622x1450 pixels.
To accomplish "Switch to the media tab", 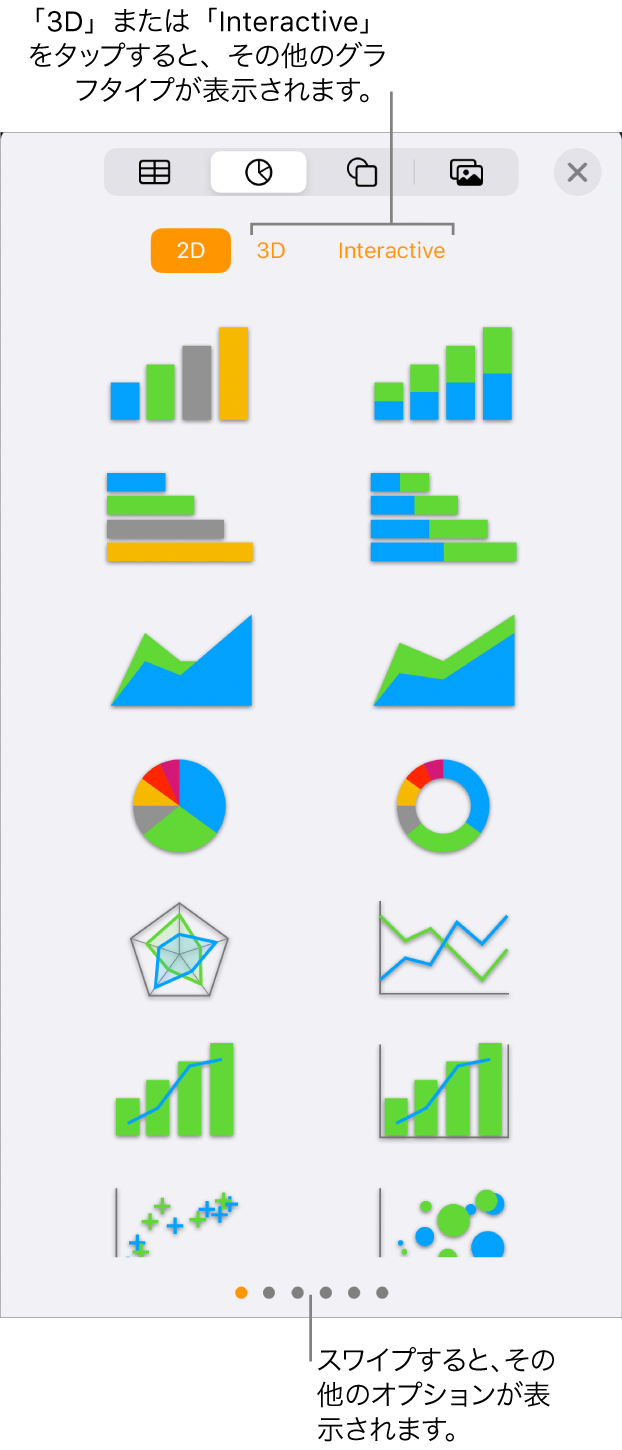I will pos(466,173).
